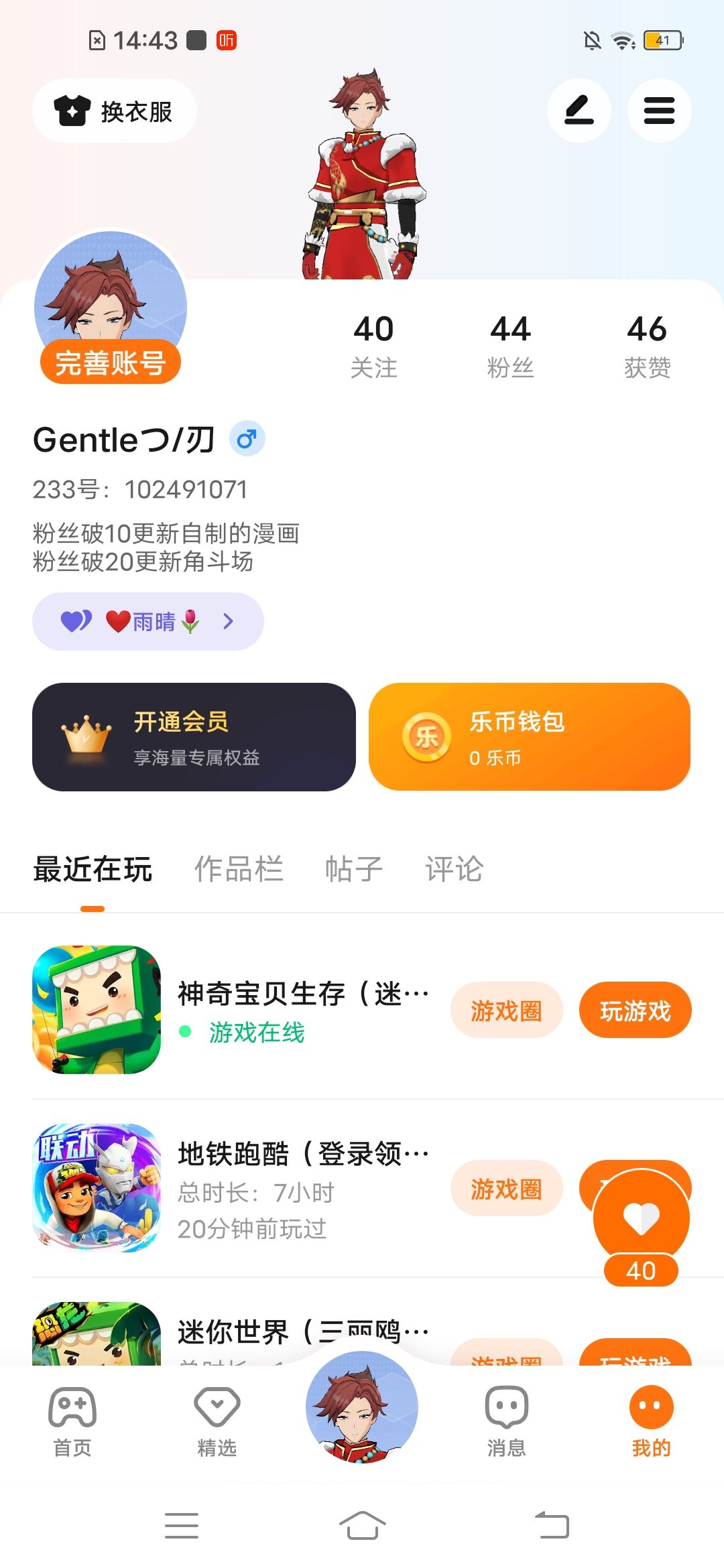Open the 雨晴 relationship chip
The image size is (724, 1568).
(x=147, y=621)
